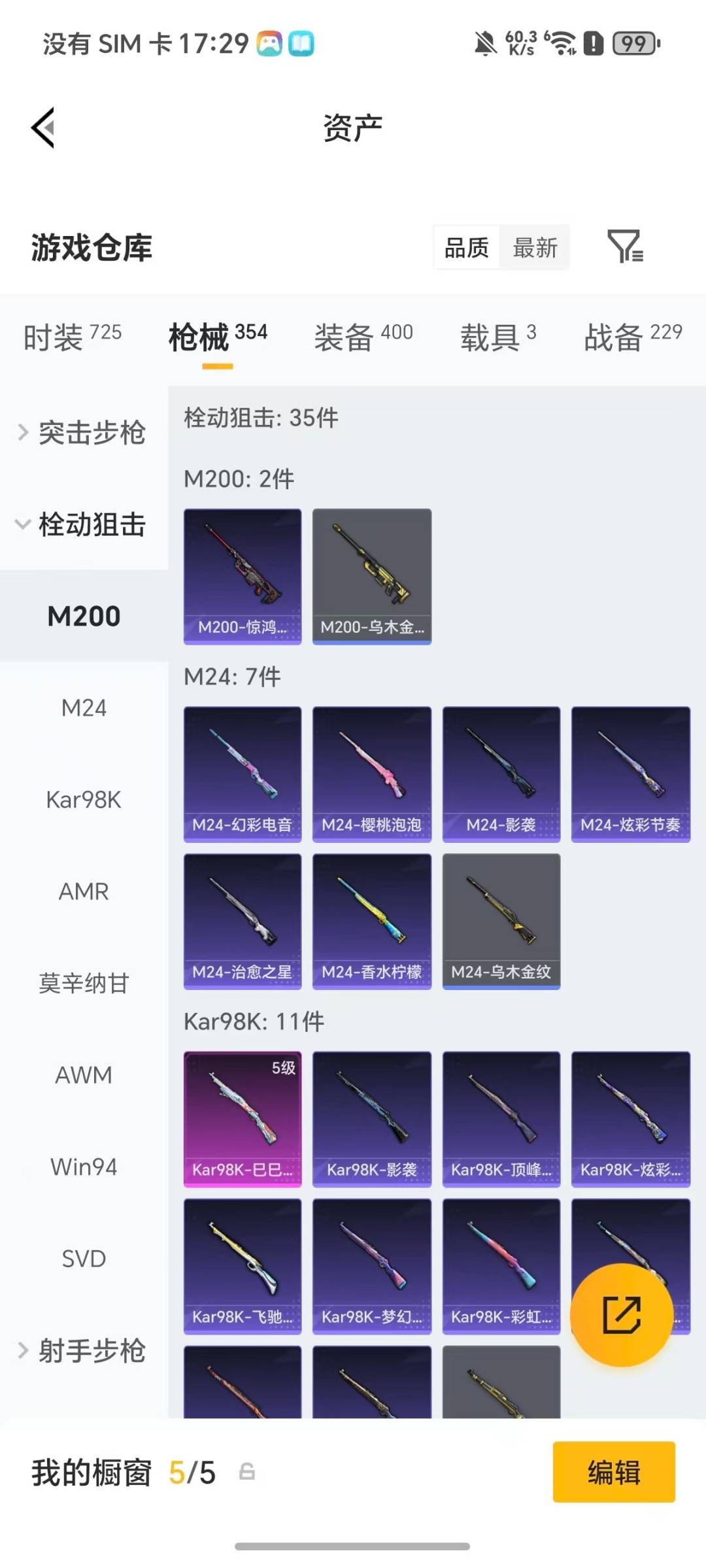The height and width of the screenshot is (1568, 706).
Task: Click the back arrow icon
Action: [x=43, y=126]
